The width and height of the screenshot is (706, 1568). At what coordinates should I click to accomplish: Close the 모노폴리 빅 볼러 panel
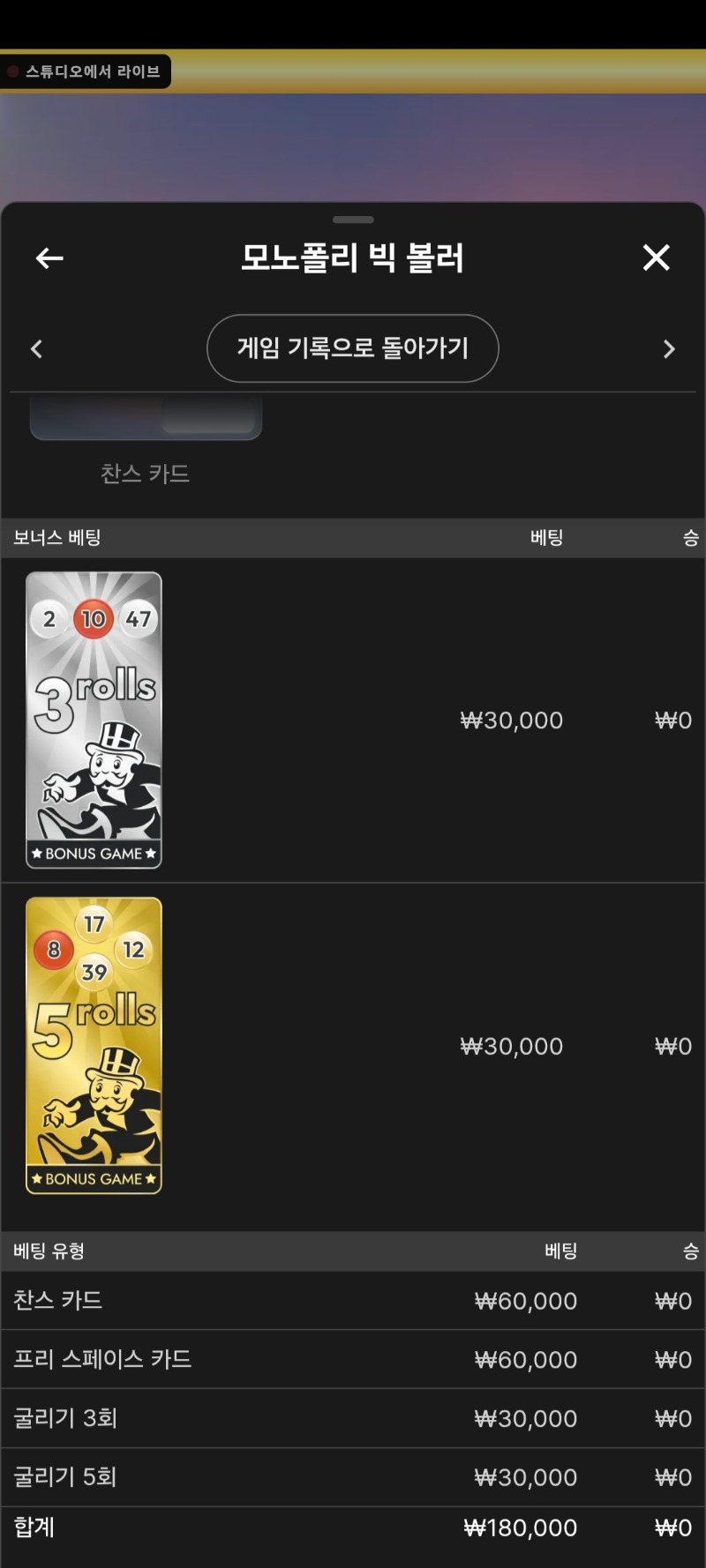(656, 258)
